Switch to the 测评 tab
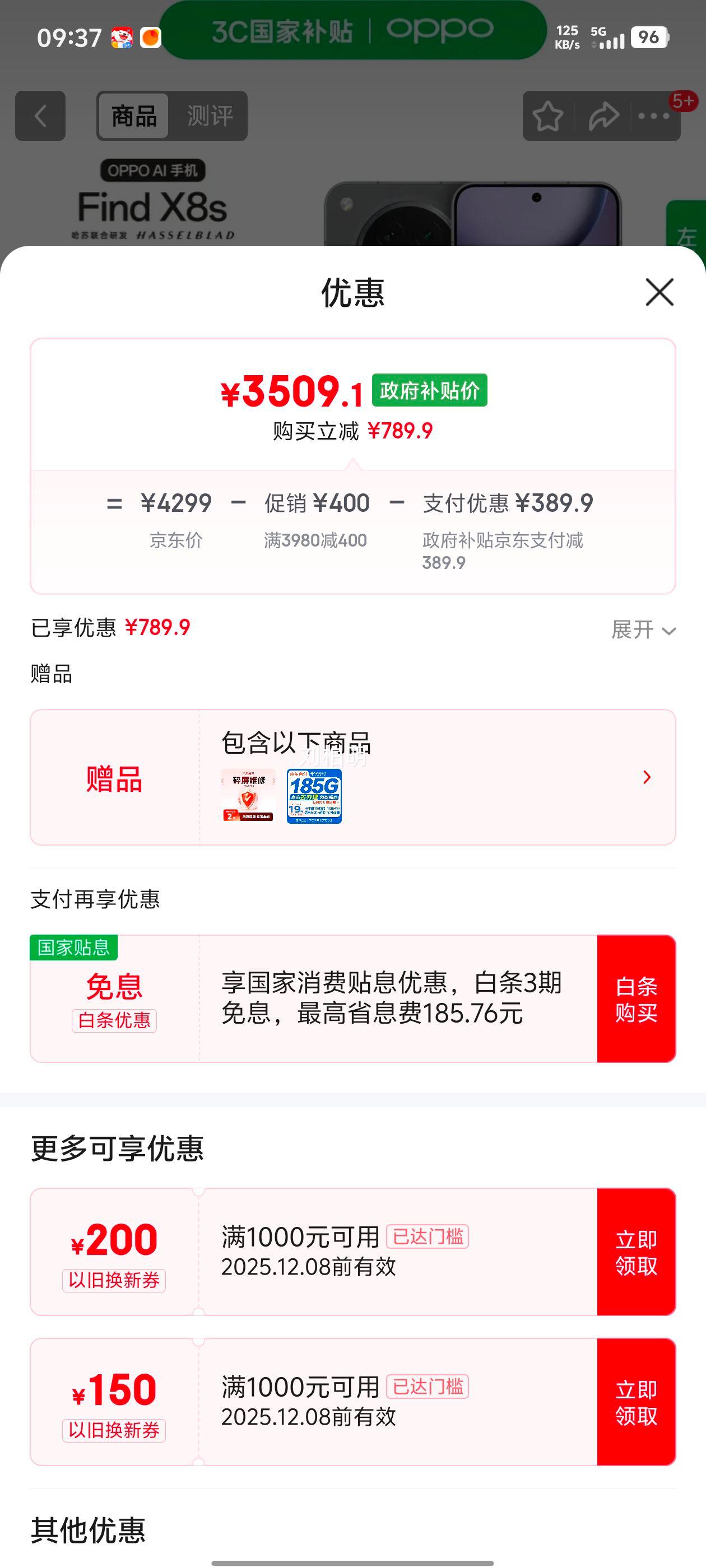This screenshot has height=1568, width=706. coord(210,116)
